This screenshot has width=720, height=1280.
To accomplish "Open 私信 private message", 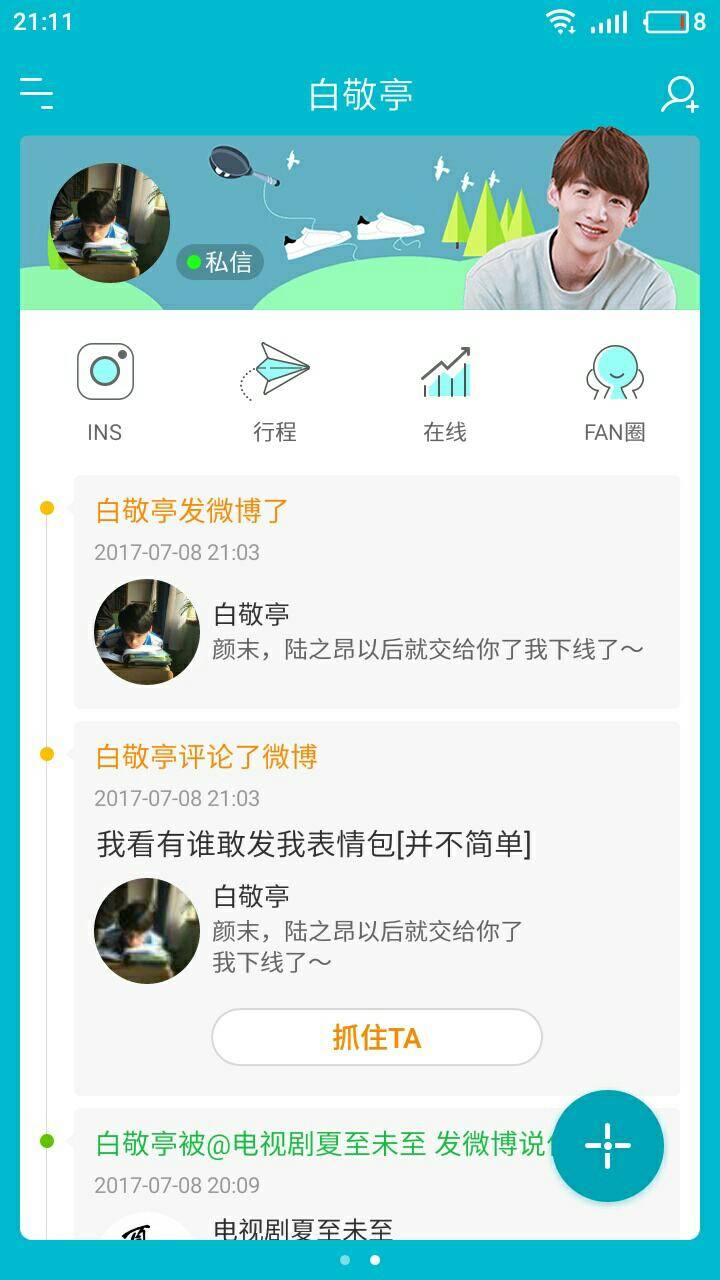I will [x=220, y=263].
